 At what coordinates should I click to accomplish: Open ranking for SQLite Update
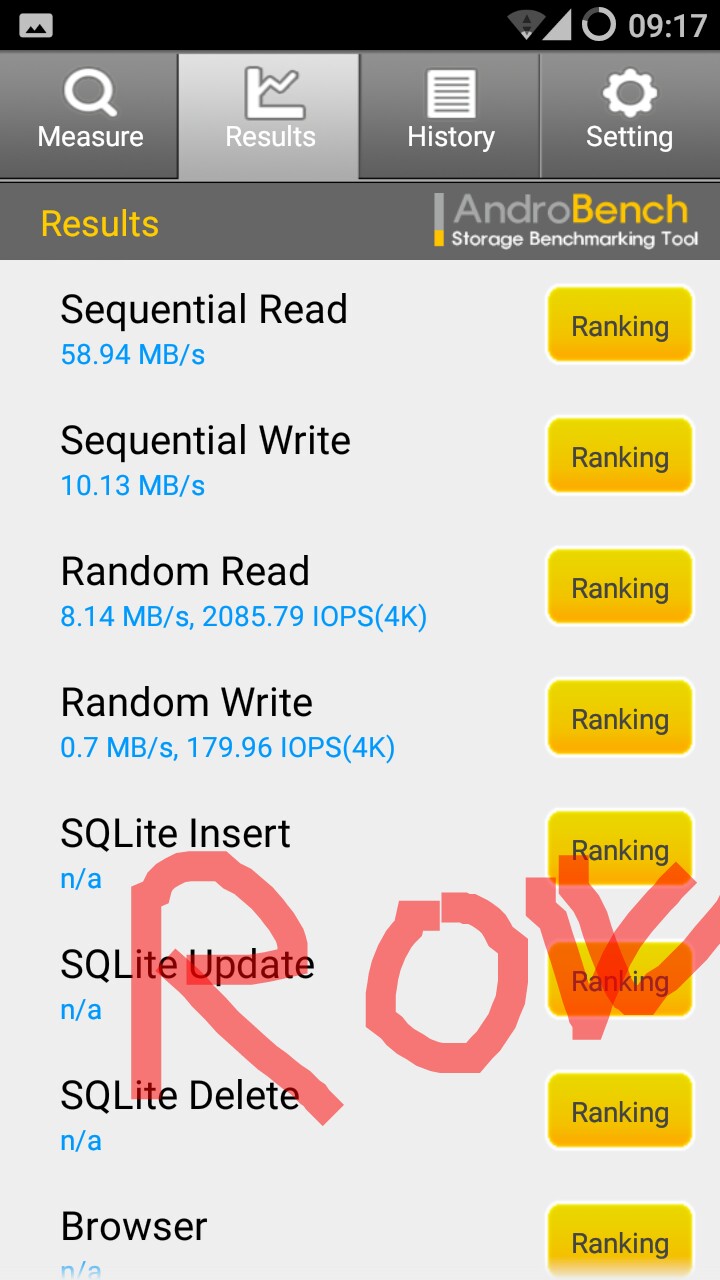[620, 980]
